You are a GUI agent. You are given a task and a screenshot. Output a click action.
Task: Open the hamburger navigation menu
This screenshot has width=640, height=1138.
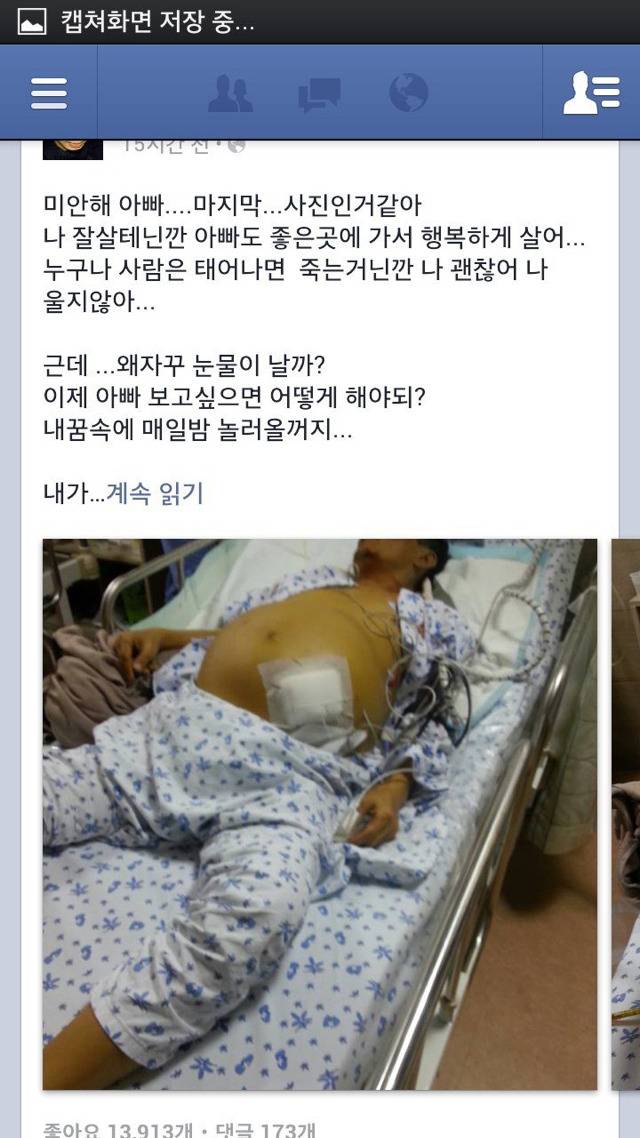(x=48, y=93)
